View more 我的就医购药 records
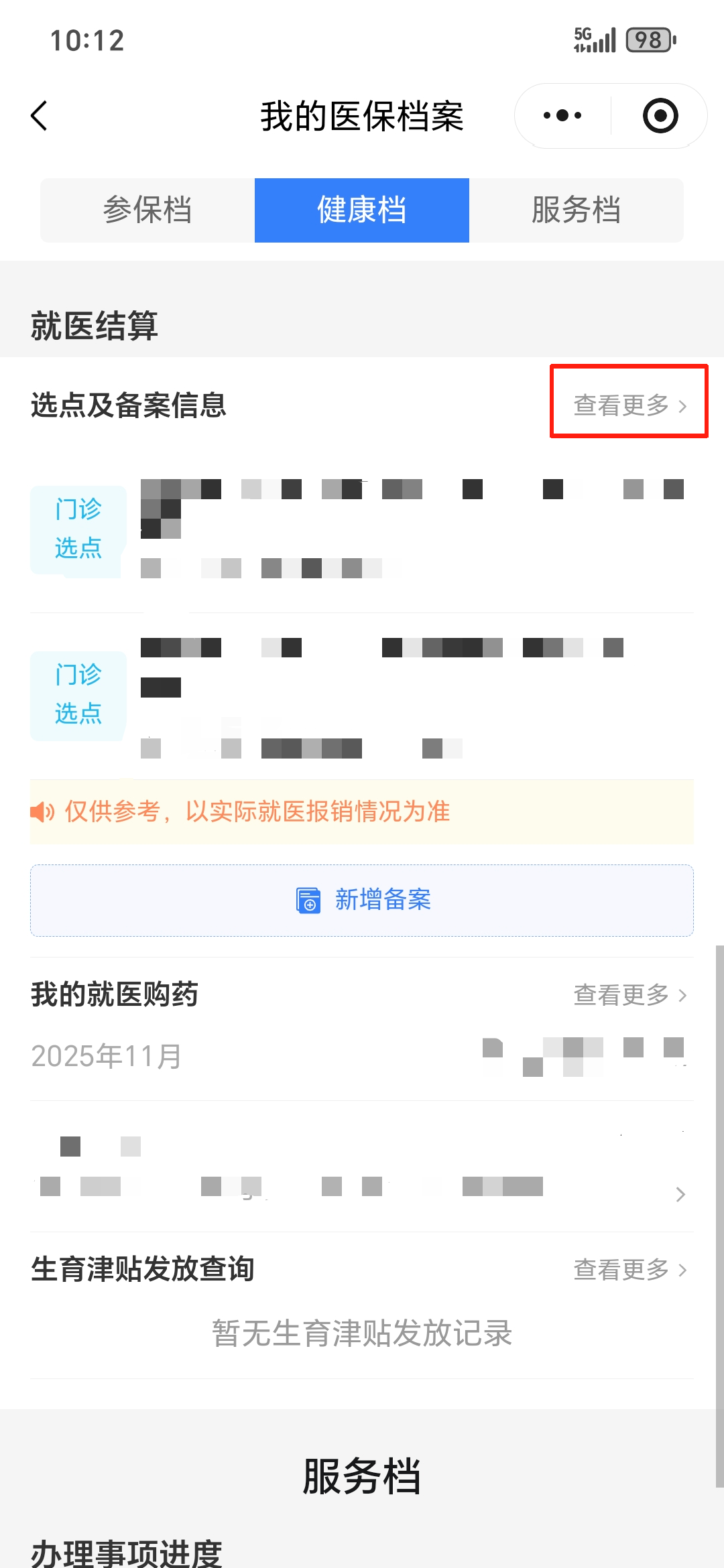The width and height of the screenshot is (724, 1568). point(629,995)
